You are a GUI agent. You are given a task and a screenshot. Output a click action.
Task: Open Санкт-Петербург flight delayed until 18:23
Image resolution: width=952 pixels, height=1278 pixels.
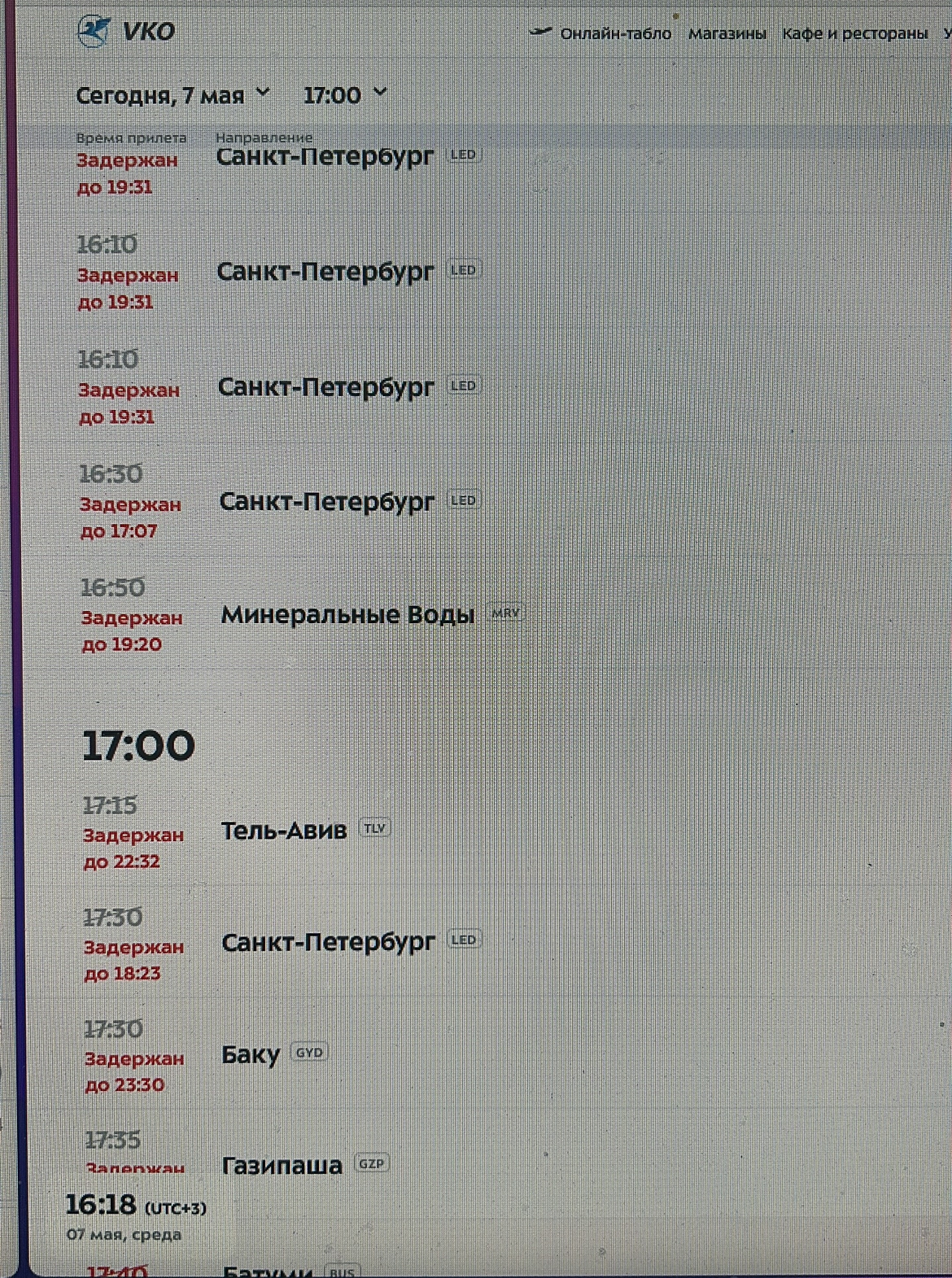328,942
